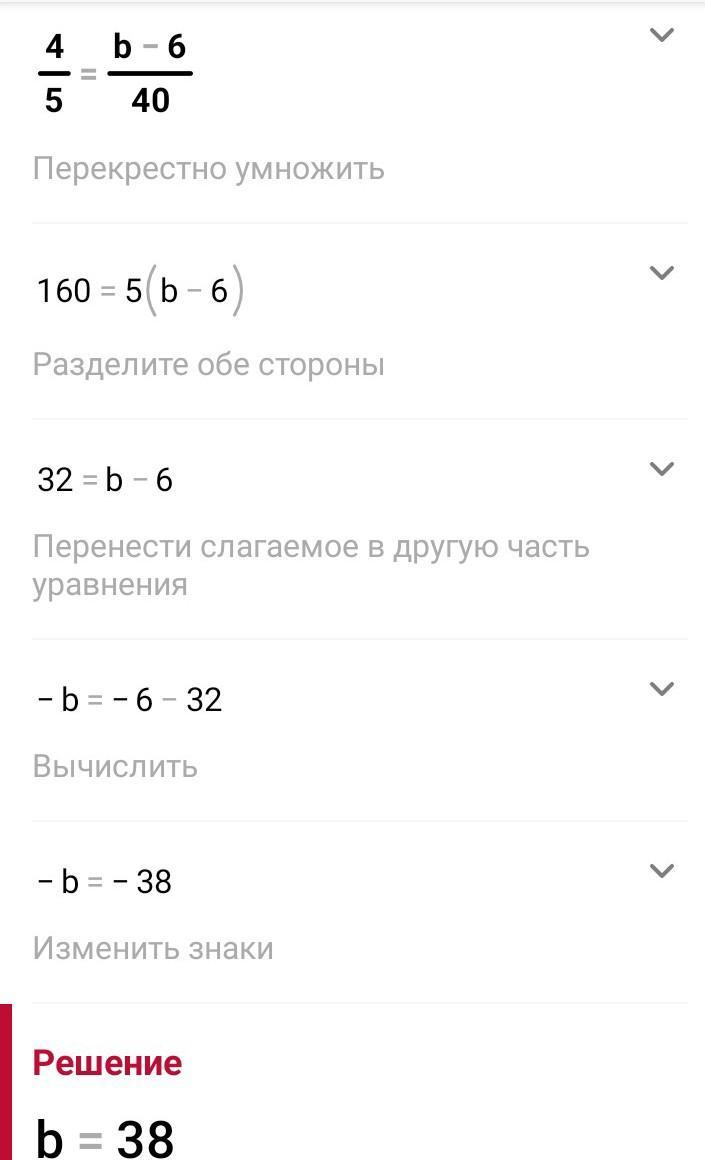705x1160 pixels.
Task: Expand the step −b = −38
Action: pos(661,871)
